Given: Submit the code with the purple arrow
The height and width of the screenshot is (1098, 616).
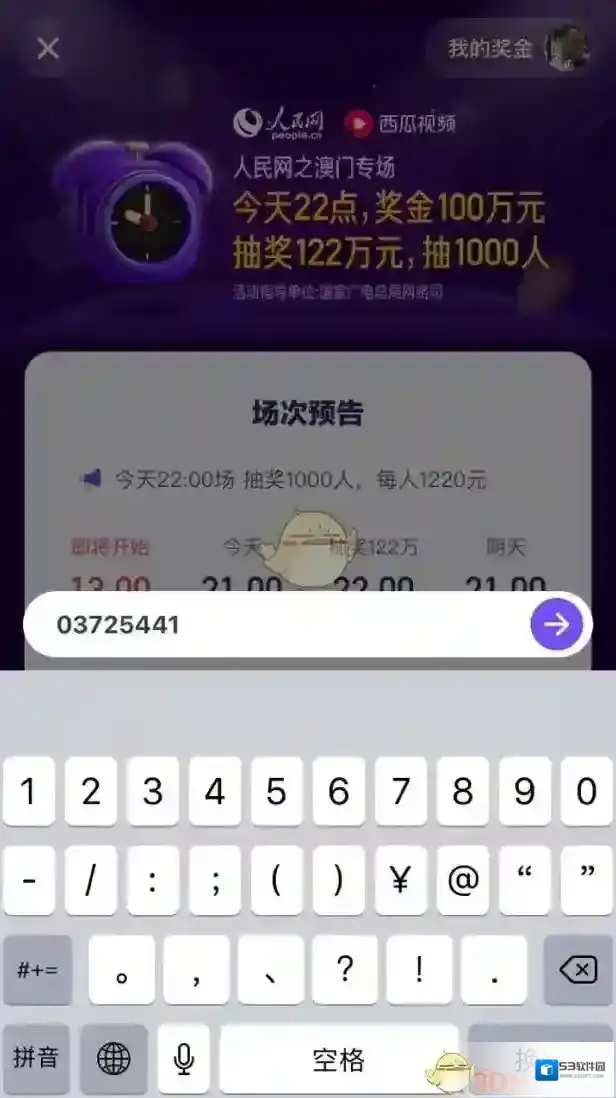Looking at the screenshot, I should (556, 625).
